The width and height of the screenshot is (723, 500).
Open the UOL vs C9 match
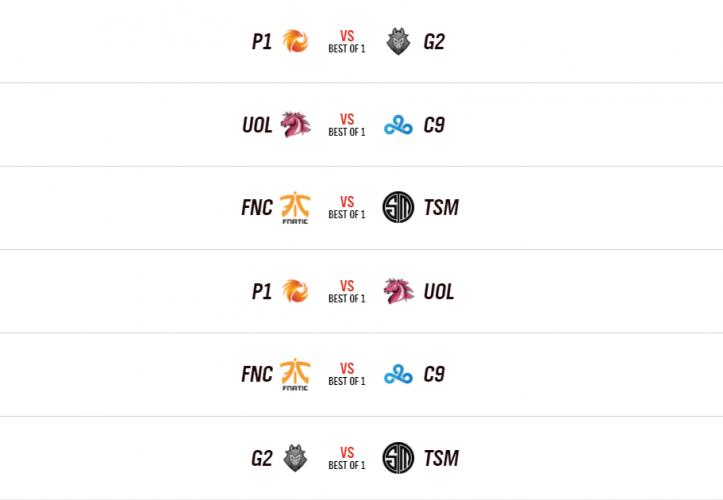pyautogui.click(x=347, y=125)
